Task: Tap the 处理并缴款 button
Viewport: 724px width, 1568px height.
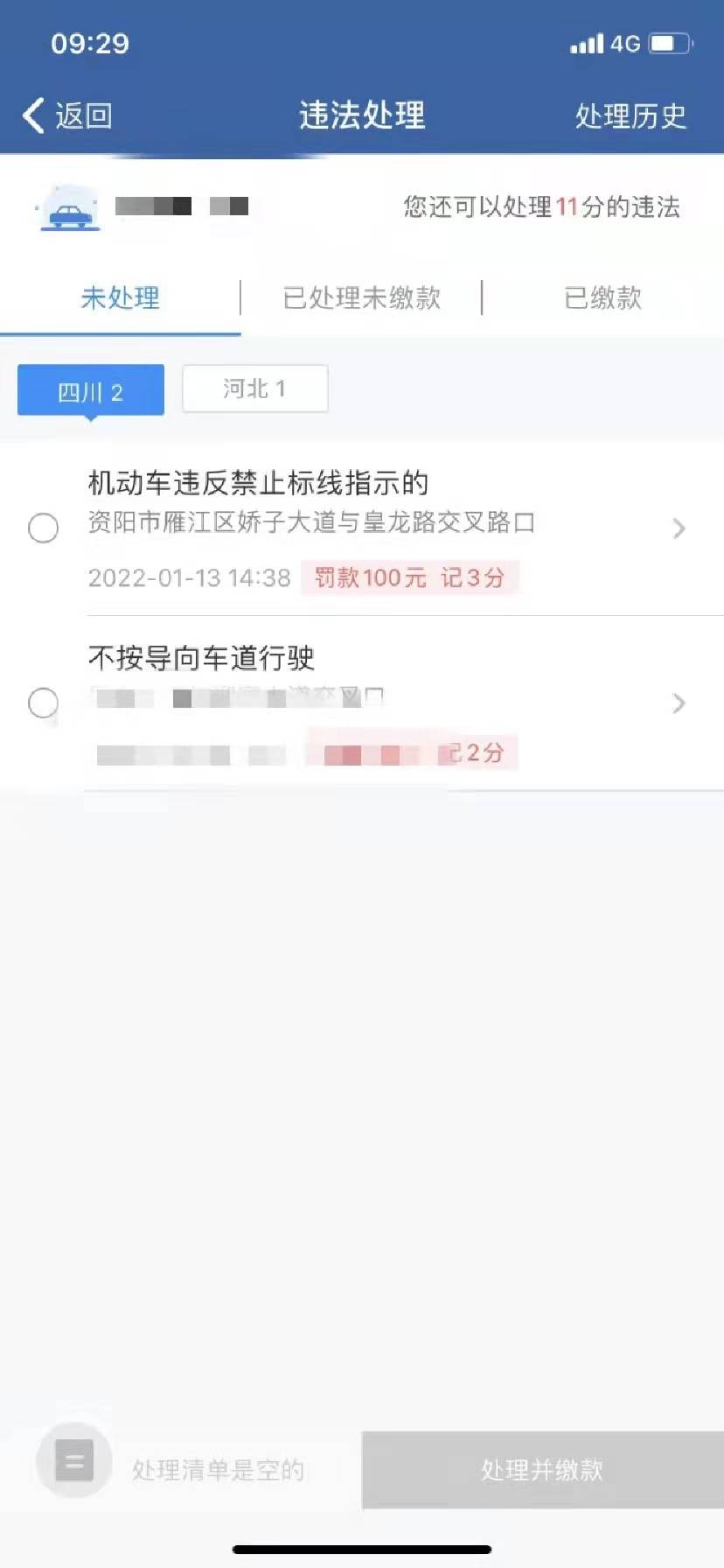Action: pos(542,1470)
